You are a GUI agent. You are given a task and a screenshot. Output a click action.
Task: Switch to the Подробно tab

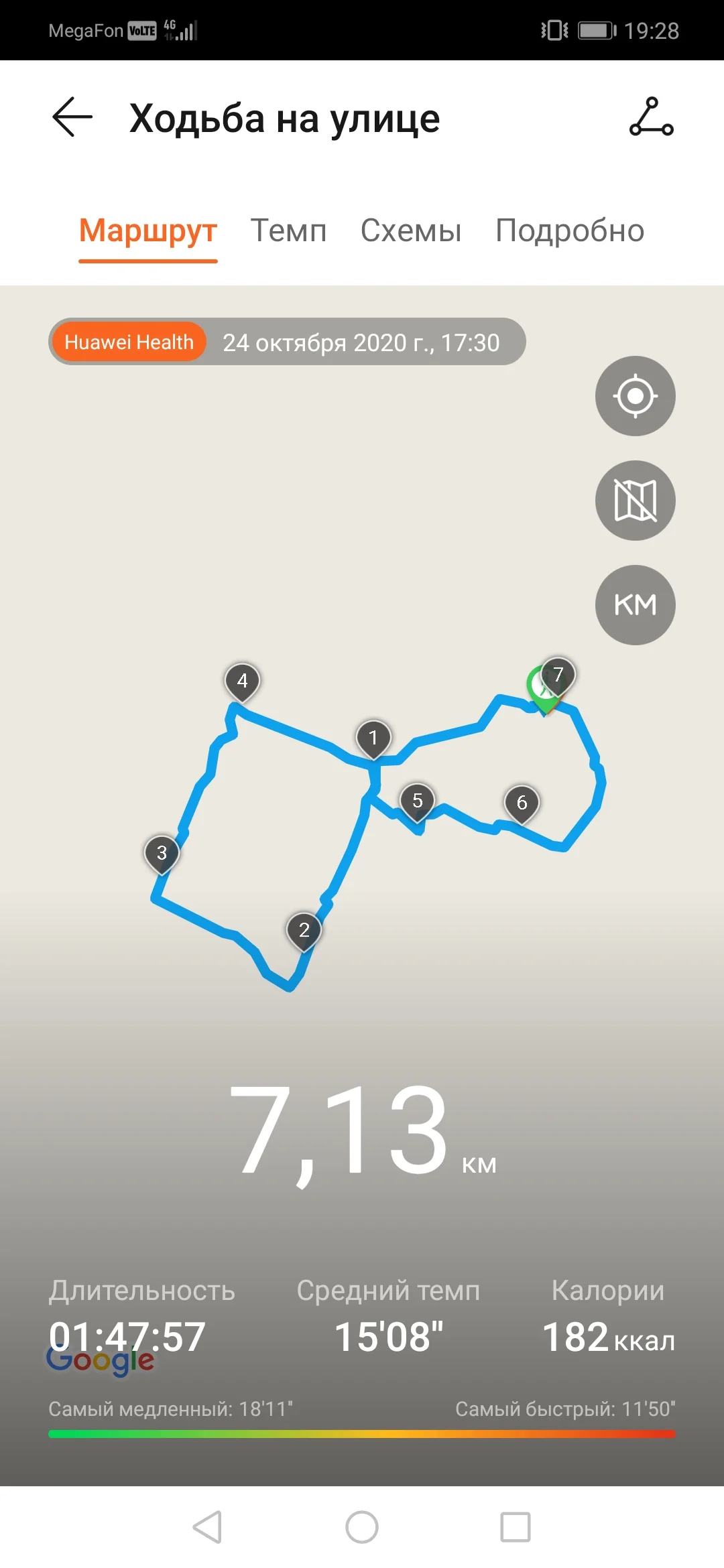click(570, 231)
